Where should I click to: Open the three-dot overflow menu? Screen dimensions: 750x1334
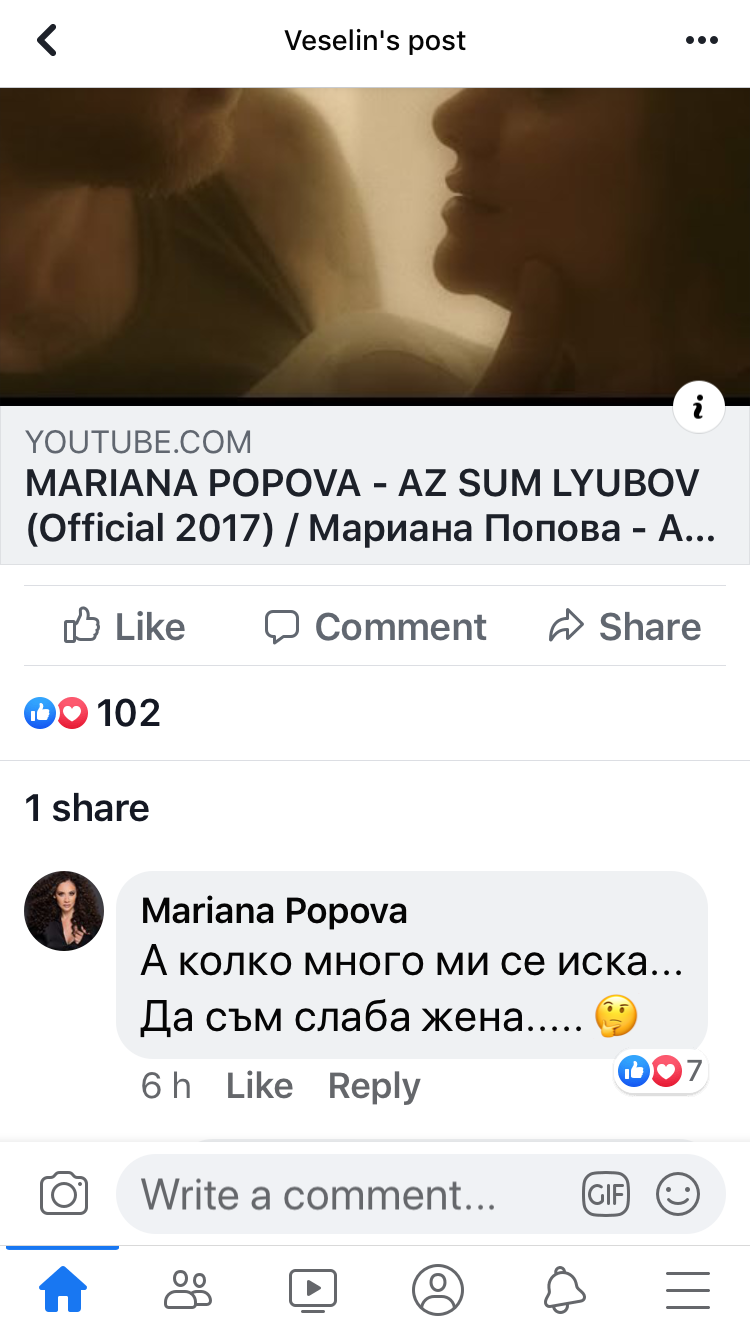(702, 41)
